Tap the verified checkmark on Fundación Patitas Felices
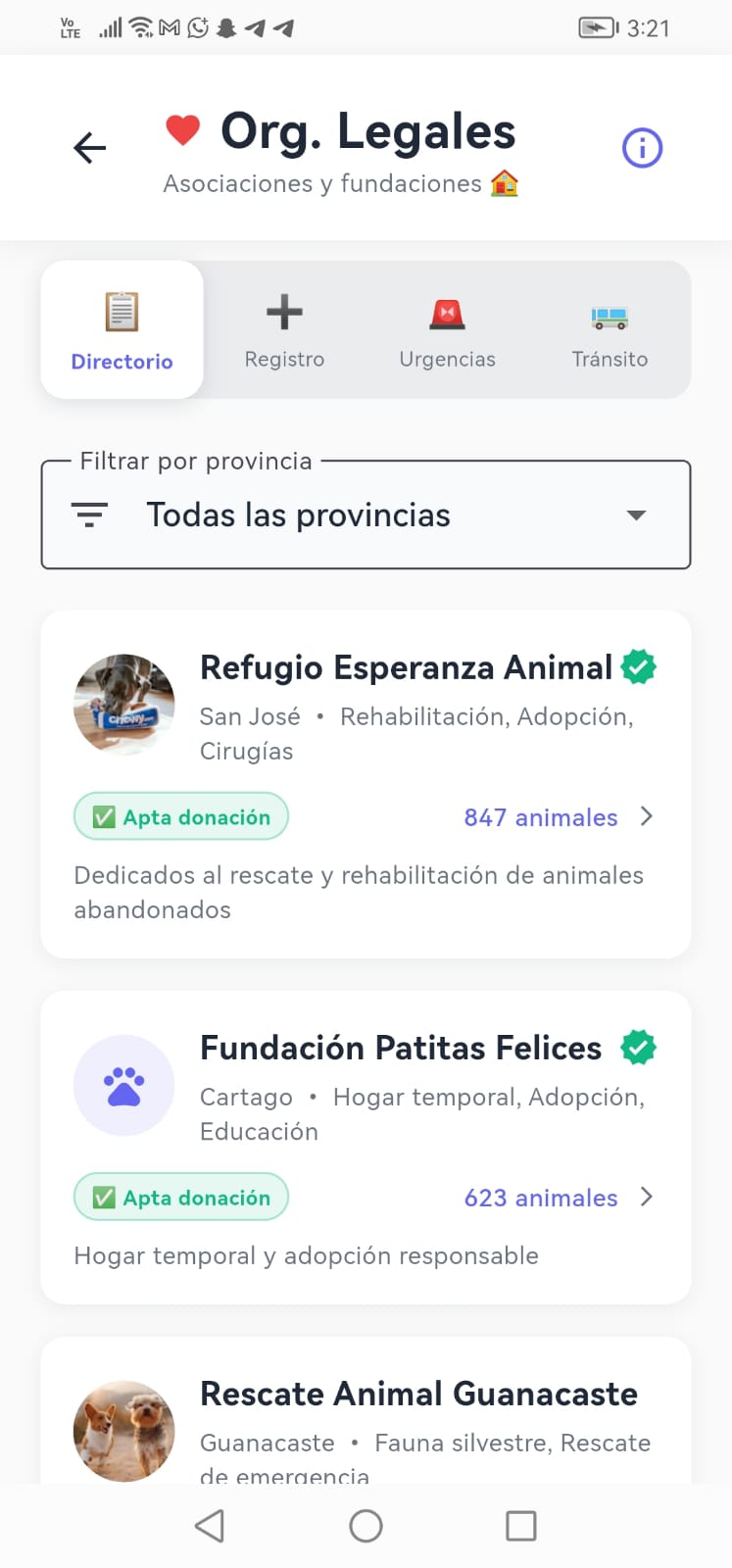Viewport: 732px width, 1568px height. click(x=639, y=1047)
